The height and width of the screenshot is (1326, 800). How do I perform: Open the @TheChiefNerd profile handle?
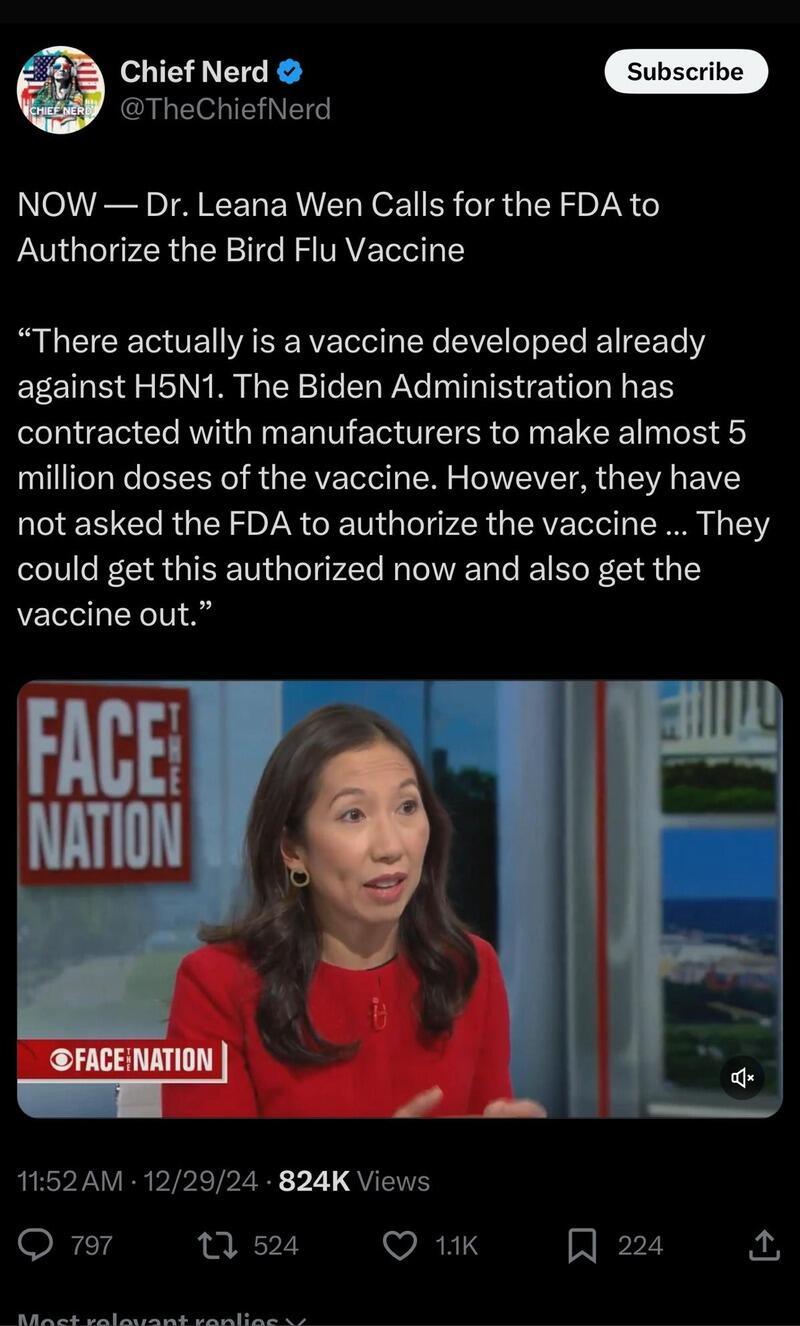pyautogui.click(x=225, y=109)
